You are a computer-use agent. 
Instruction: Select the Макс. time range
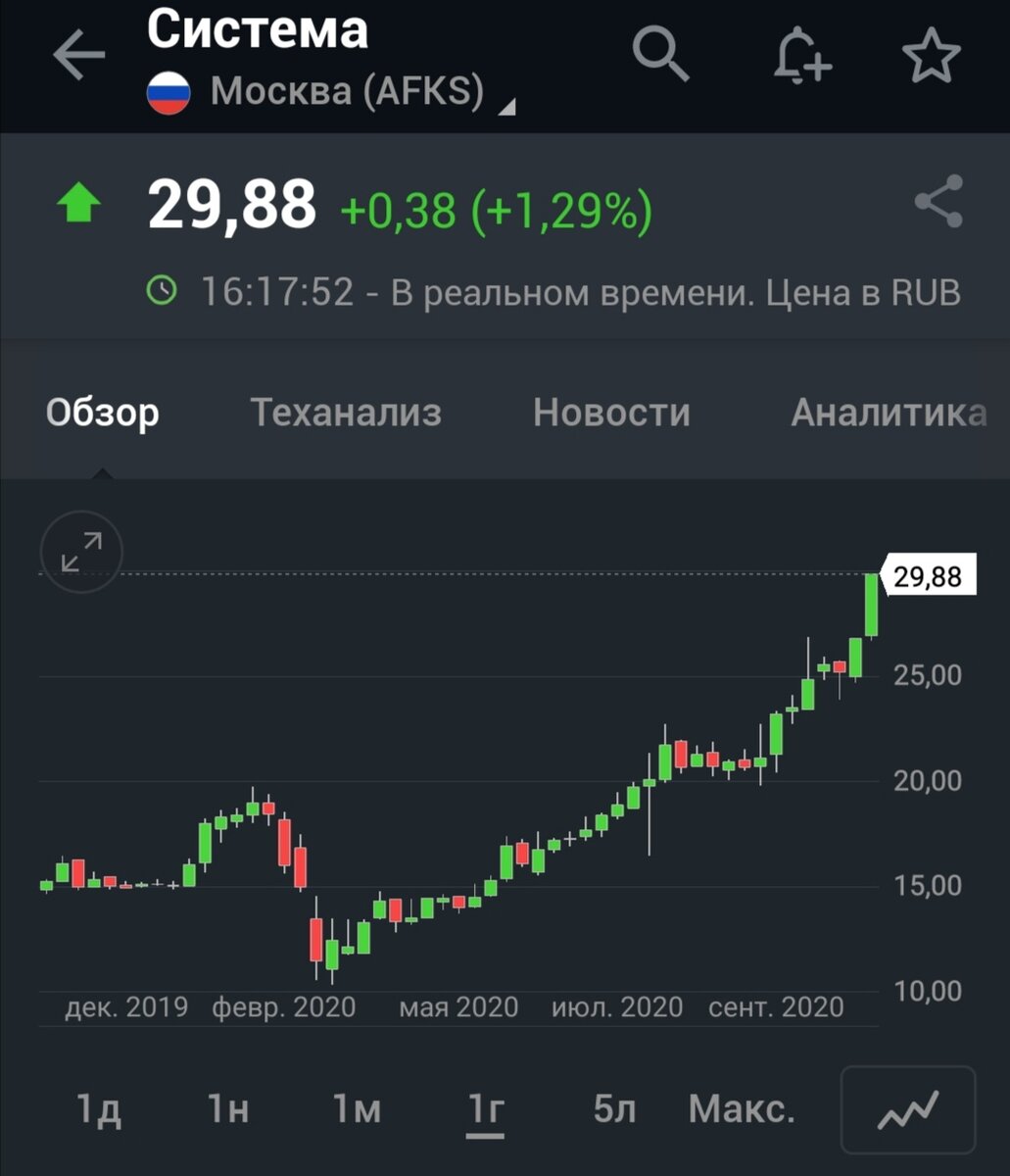pyautogui.click(x=742, y=1107)
